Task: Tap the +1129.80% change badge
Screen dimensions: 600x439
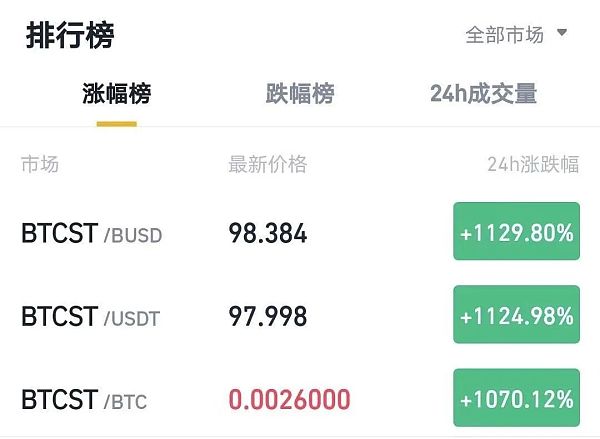Action: (516, 233)
